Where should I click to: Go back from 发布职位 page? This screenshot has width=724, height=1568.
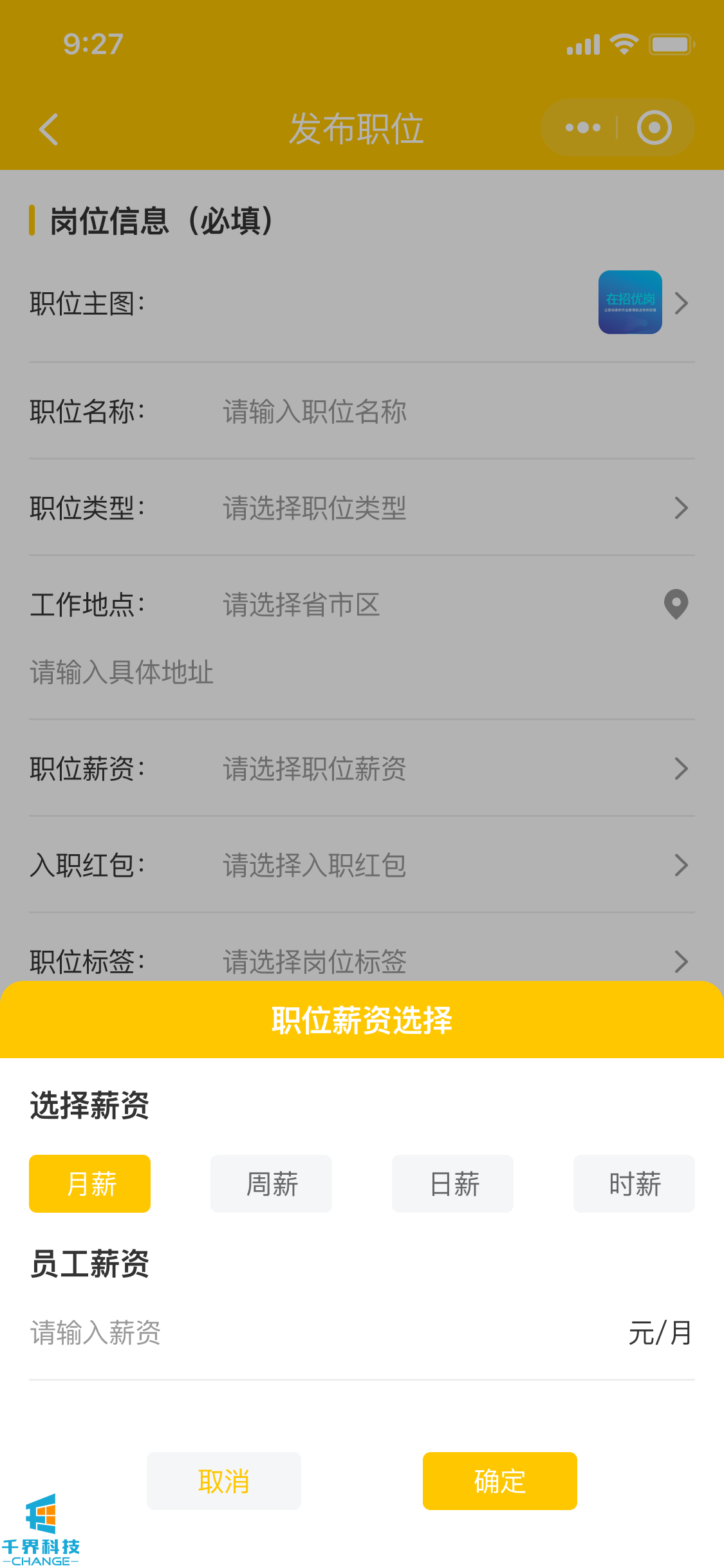point(49,129)
